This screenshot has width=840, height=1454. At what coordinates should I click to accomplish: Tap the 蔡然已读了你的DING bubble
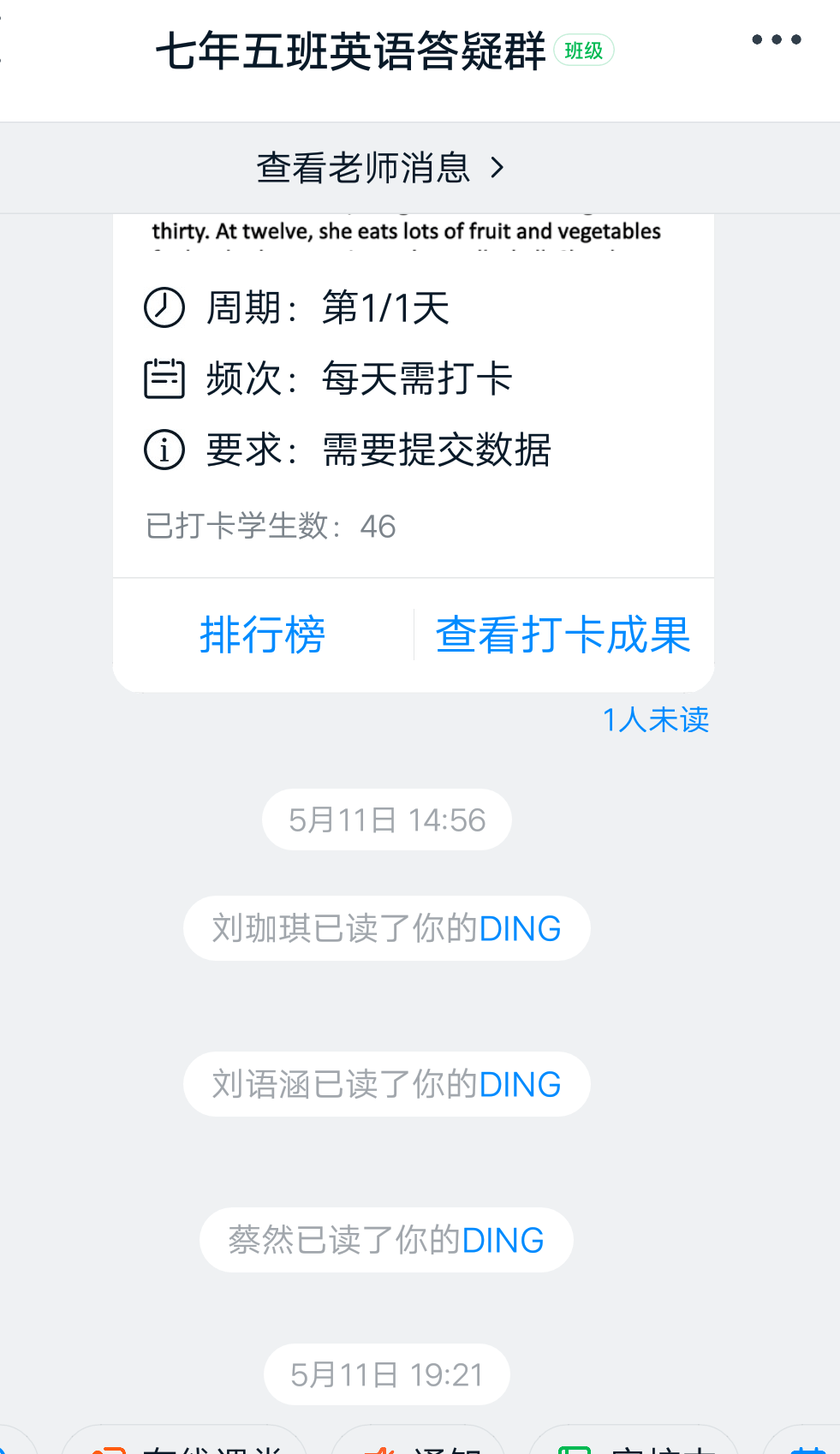pyautogui.click(x=385, y=1239)
